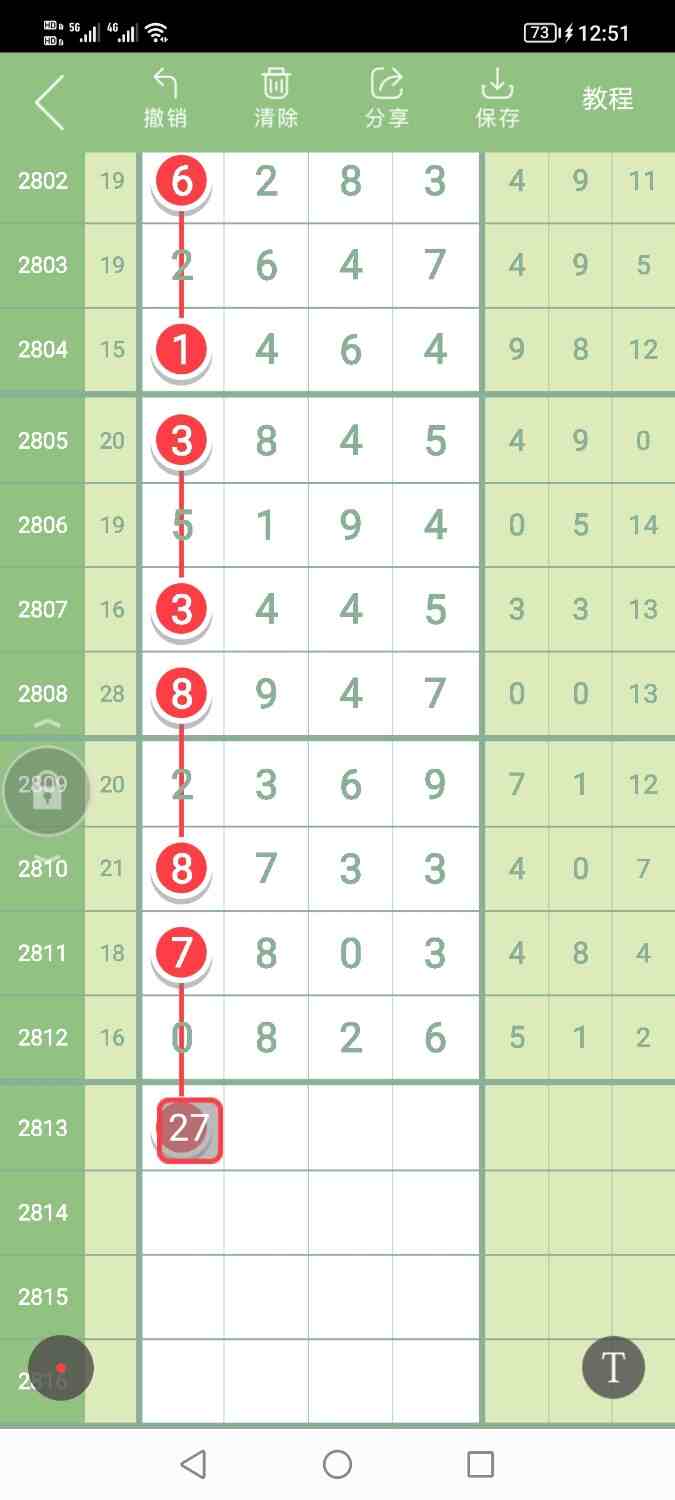Tap the red dot floating button
This screenshot has width=675, height=1500.
(x=61, y=1368)
